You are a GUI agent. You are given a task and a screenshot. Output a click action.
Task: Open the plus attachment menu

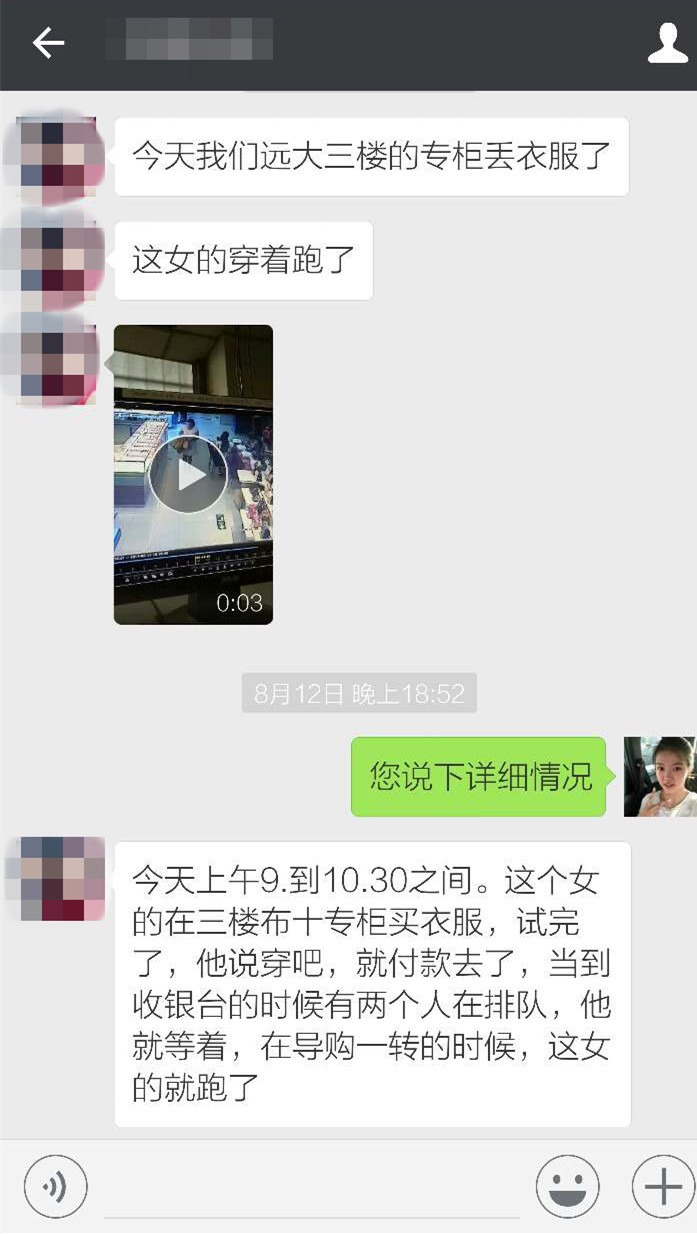point(662,1187)
